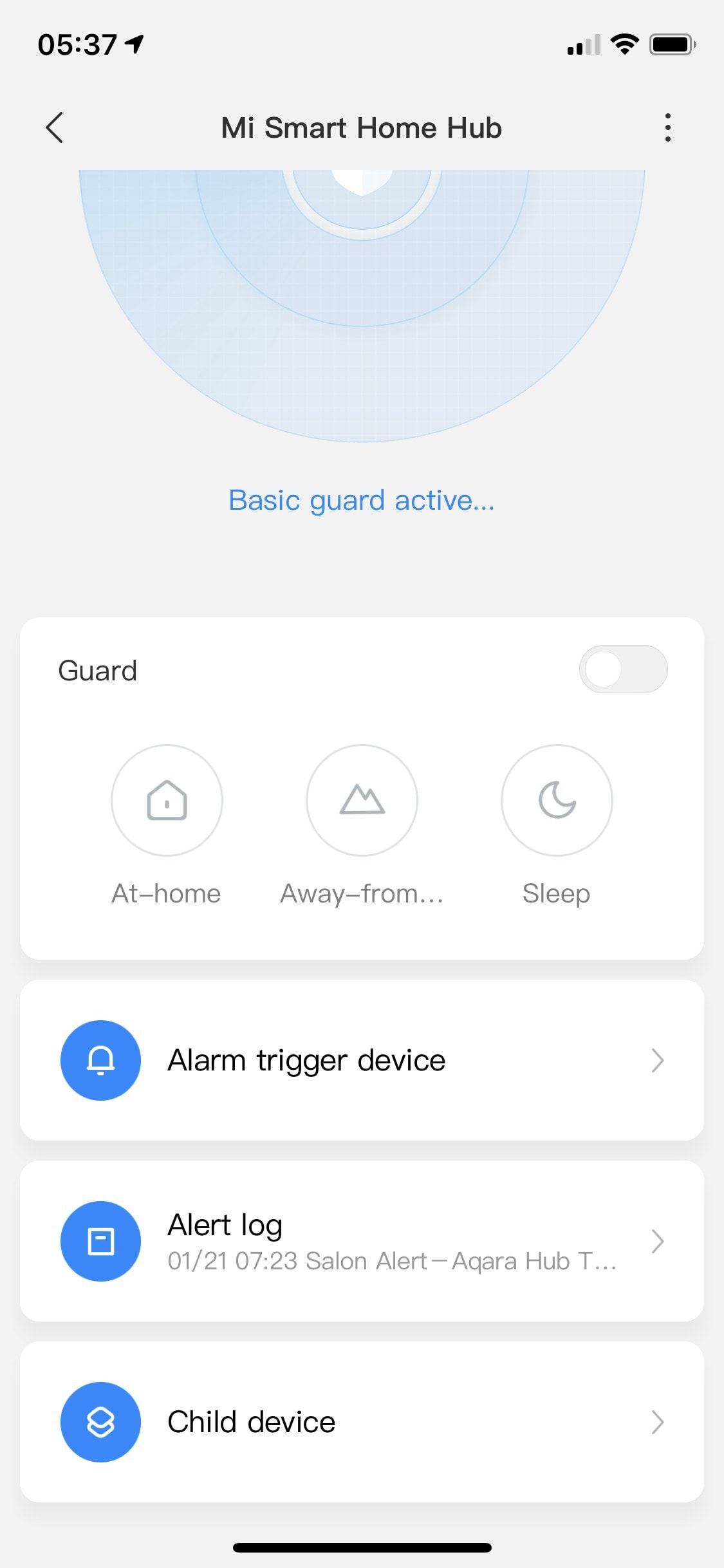Select At-home guard mode
Image resolution: width=724 pixels, height=1568 pixels.
167,801
